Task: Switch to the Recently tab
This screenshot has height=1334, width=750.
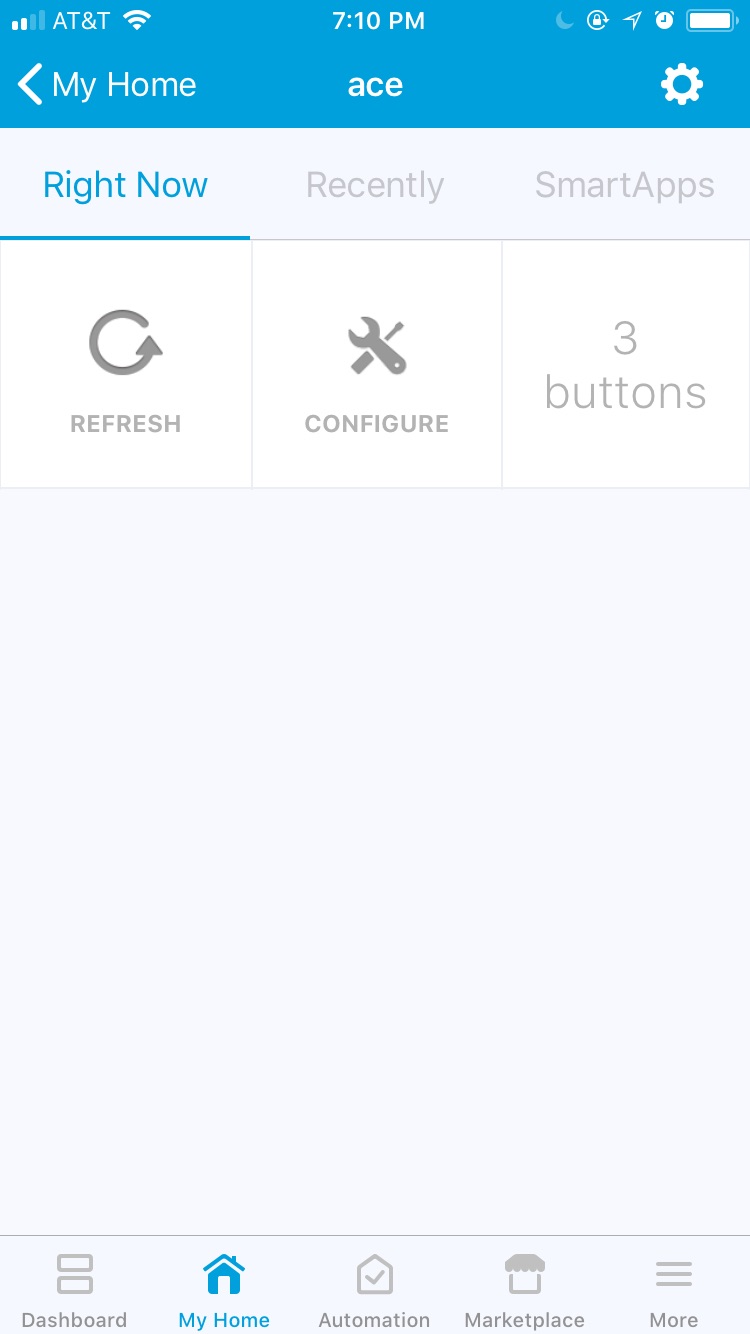Action: click(x=375, y=185)
